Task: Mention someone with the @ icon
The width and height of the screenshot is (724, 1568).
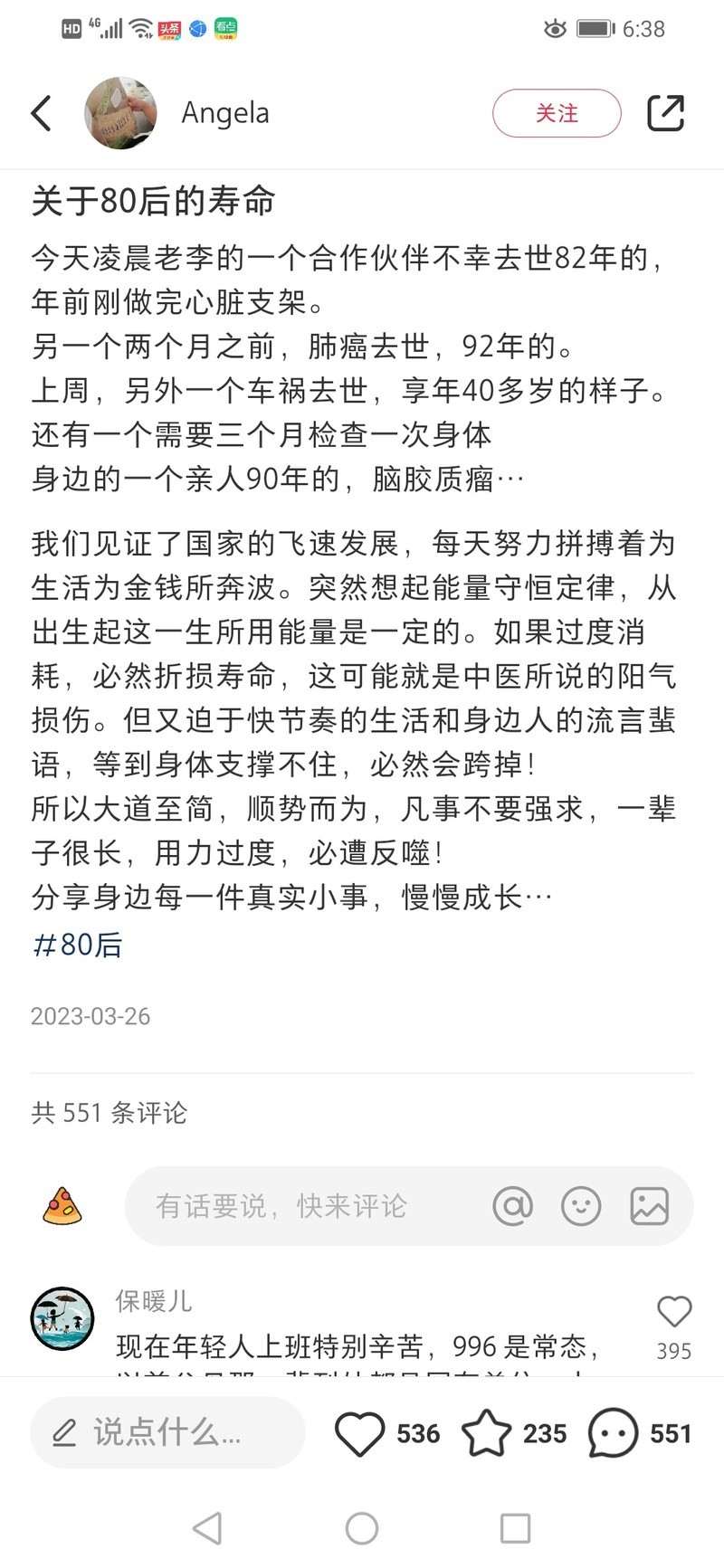Action: coord(512,1205)
